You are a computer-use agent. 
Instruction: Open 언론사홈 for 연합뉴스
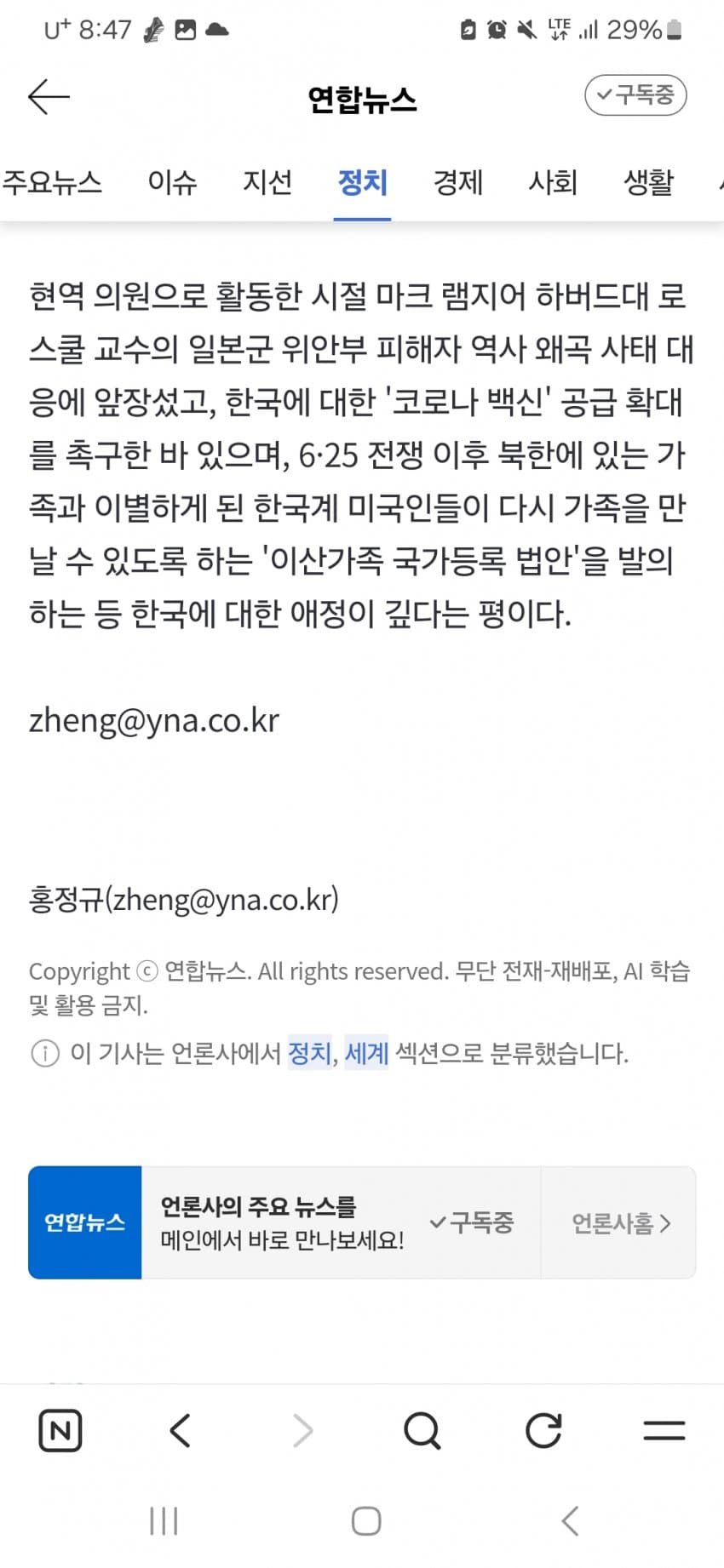click(x=620, y=1223)
